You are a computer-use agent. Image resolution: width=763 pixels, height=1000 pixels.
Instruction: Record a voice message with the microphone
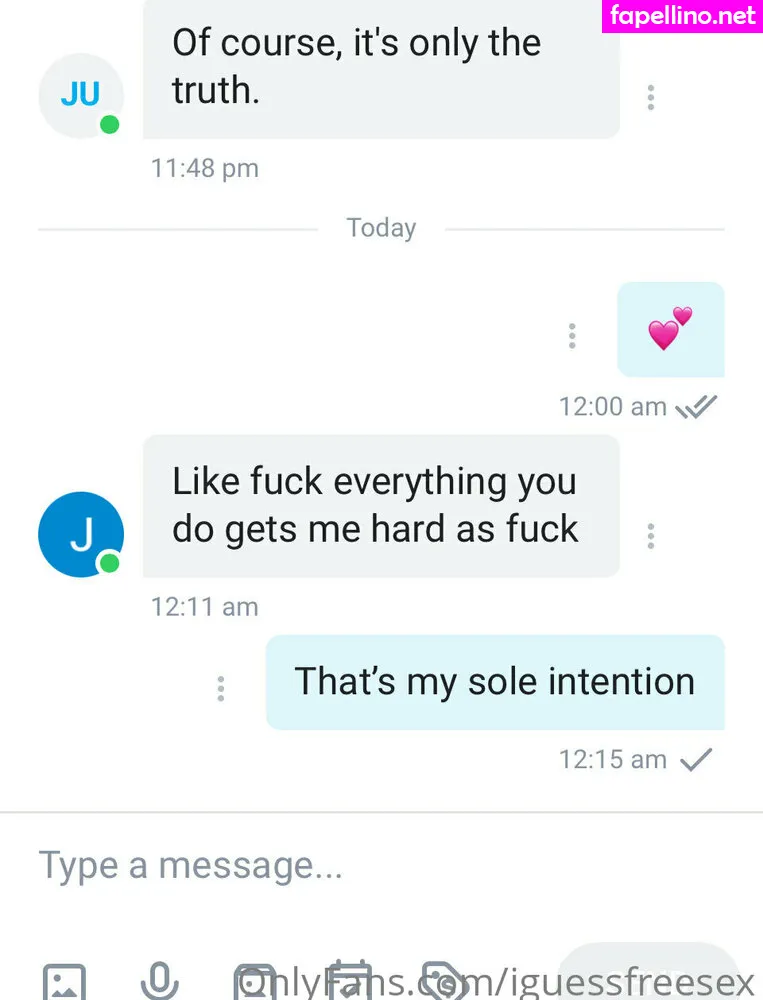coord(159,981)
